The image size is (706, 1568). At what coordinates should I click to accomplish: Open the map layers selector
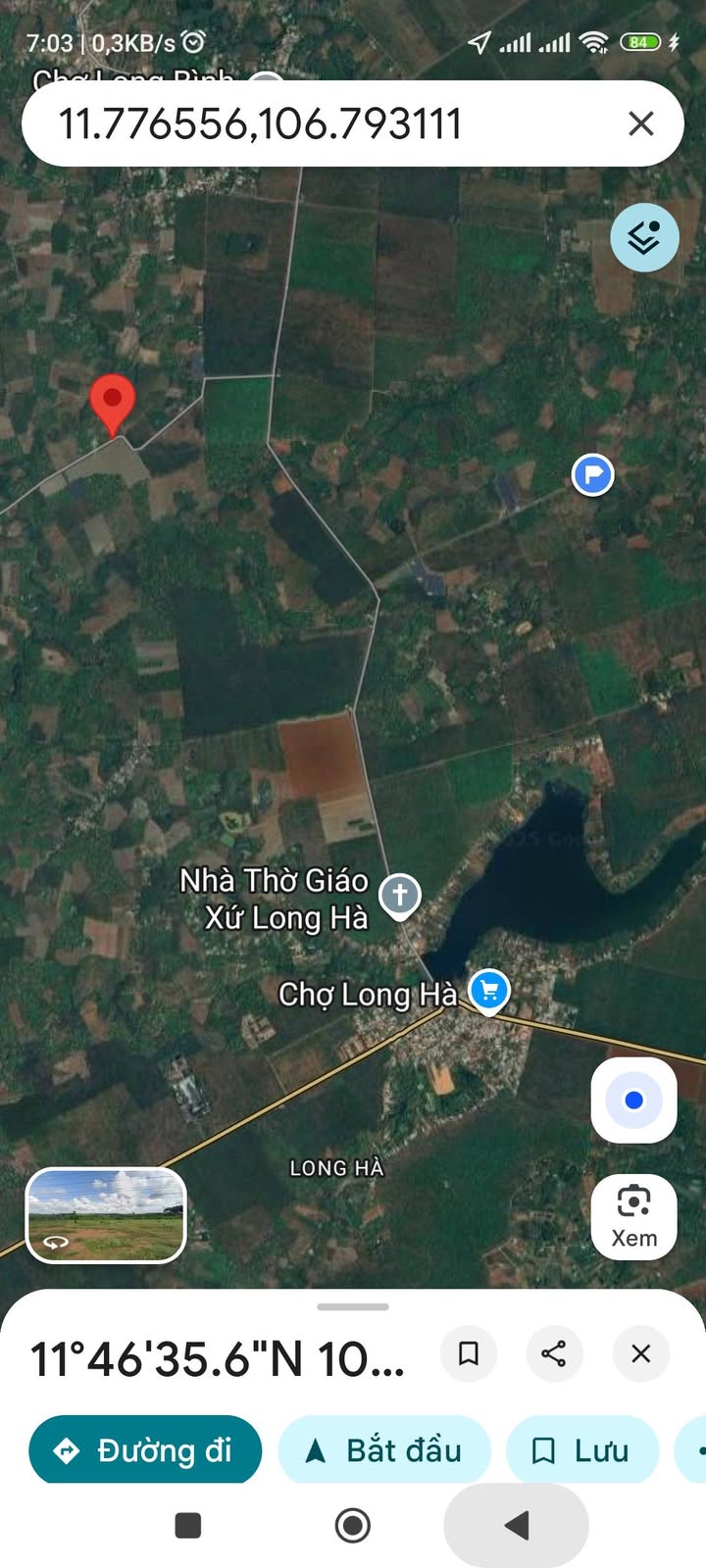click(x=644, y=237)
